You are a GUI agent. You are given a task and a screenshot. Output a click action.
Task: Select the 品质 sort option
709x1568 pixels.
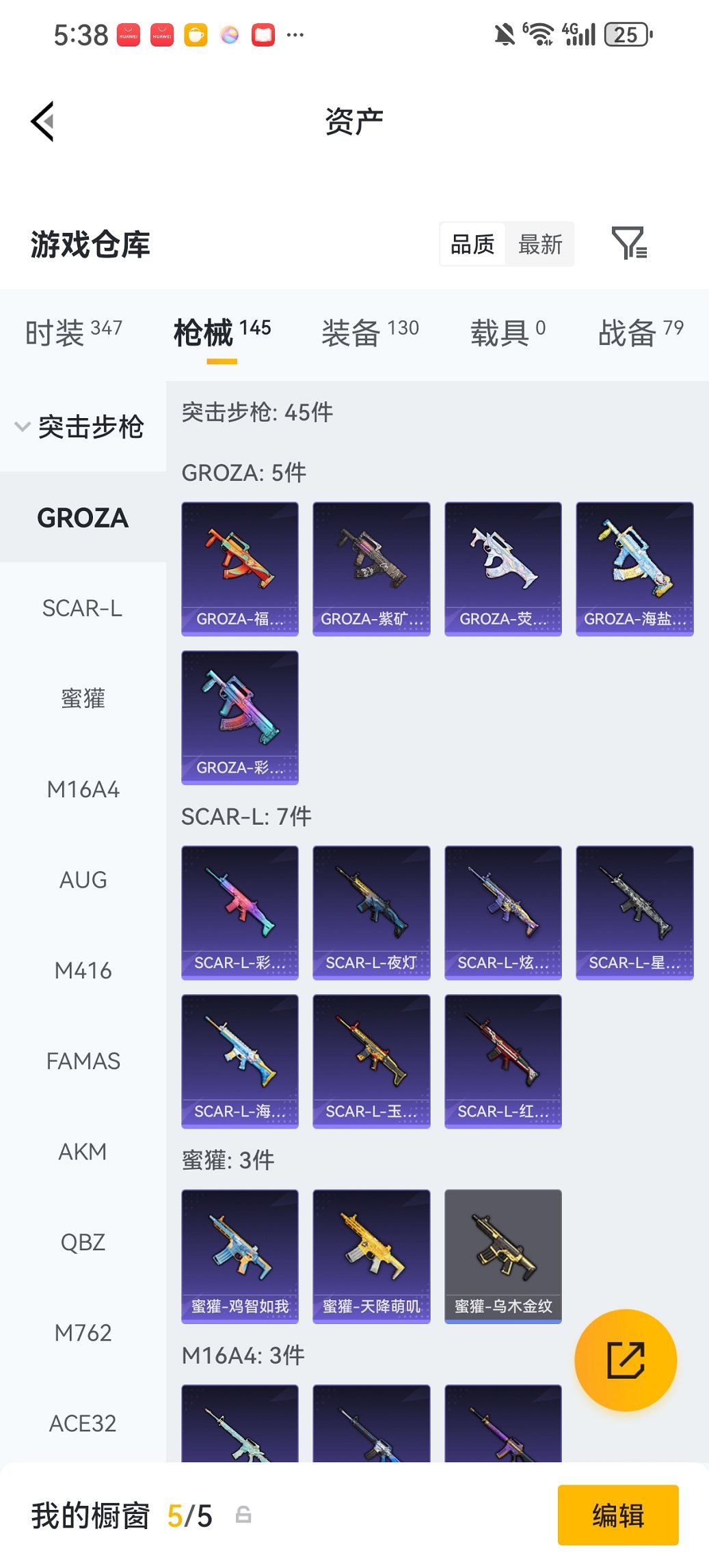tap(472, 244)
